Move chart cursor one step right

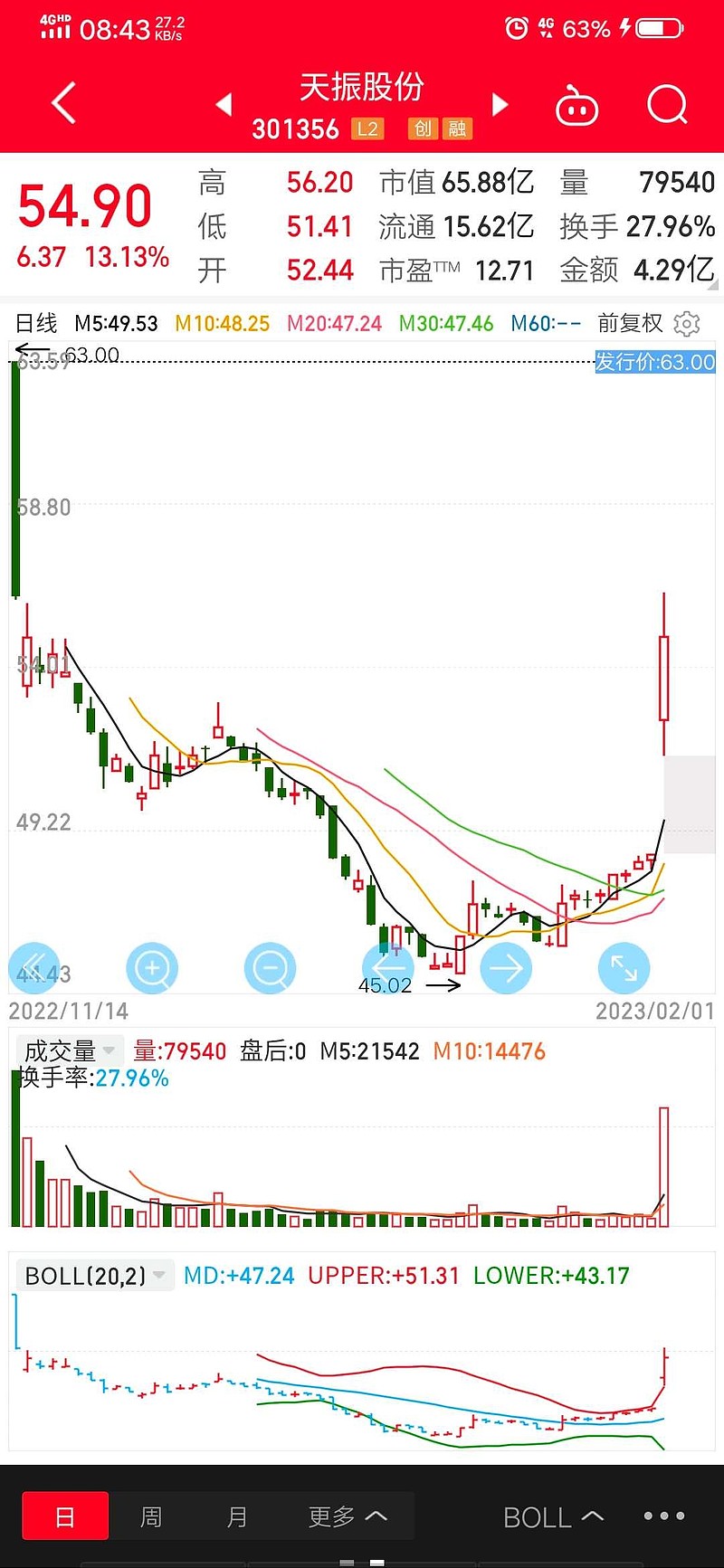point(506,968)
